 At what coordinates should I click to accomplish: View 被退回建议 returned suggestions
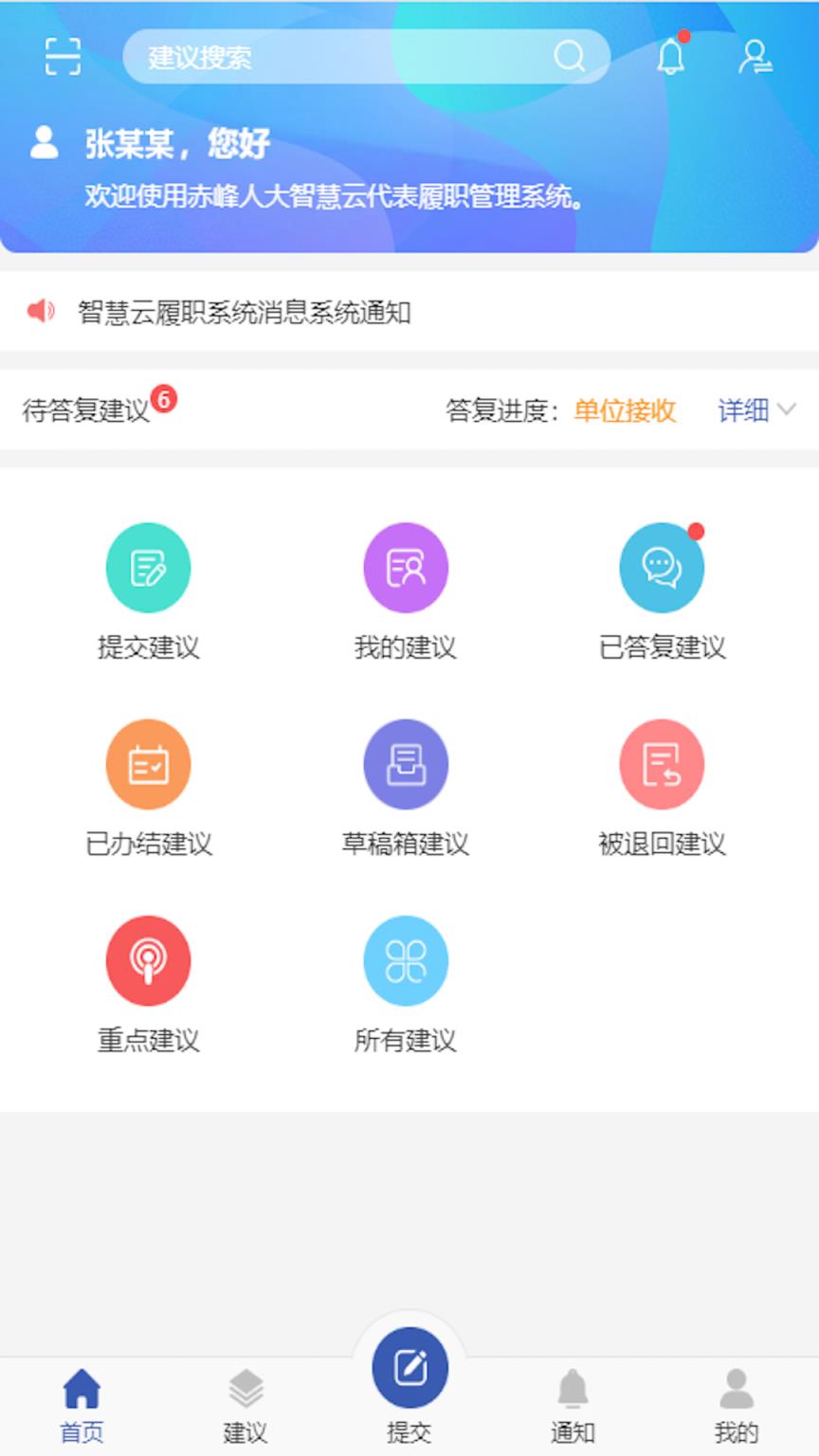point(662,763)
